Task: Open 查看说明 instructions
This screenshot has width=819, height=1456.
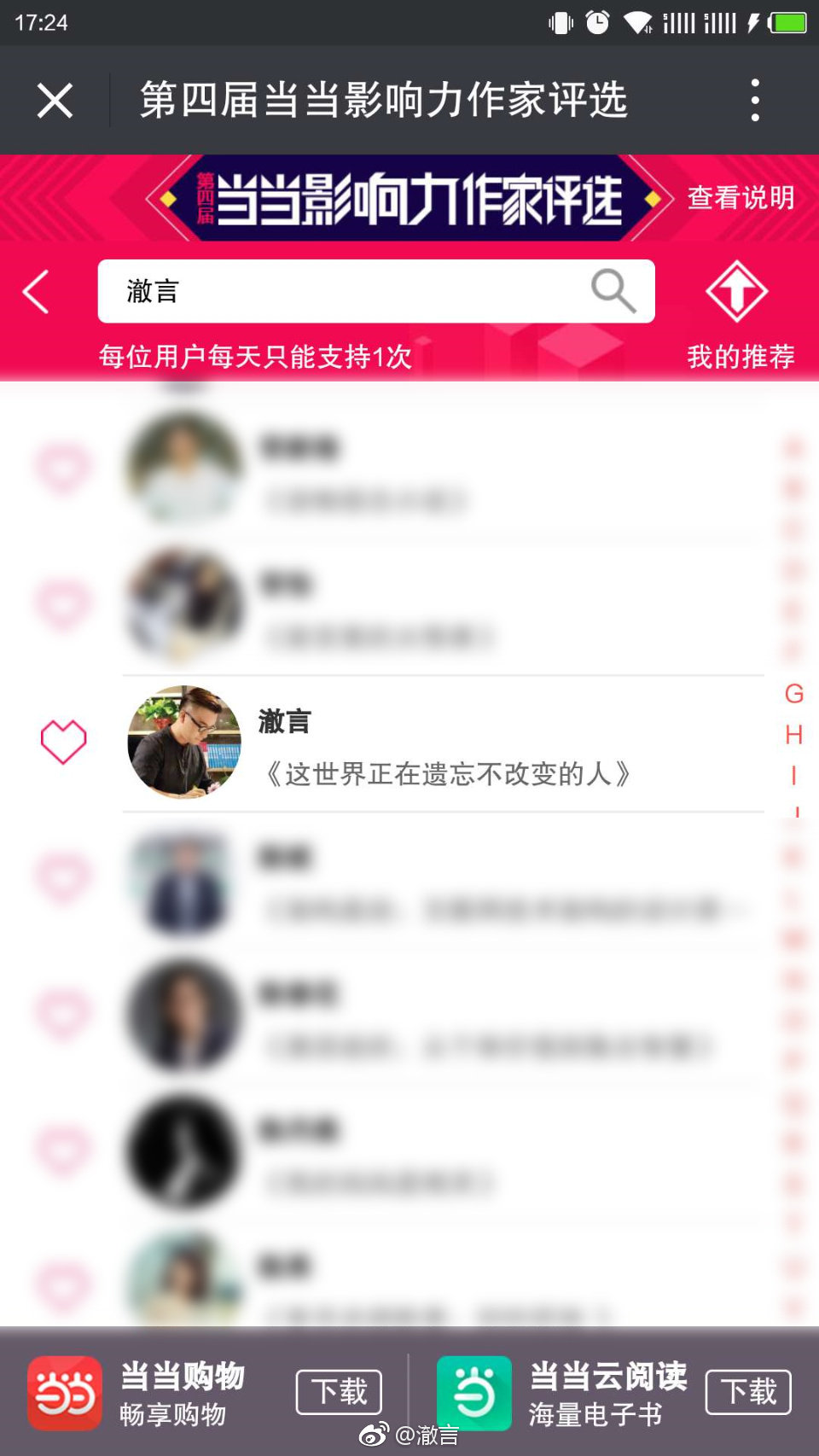Action: pyautogui.click(x=741, y=198)
